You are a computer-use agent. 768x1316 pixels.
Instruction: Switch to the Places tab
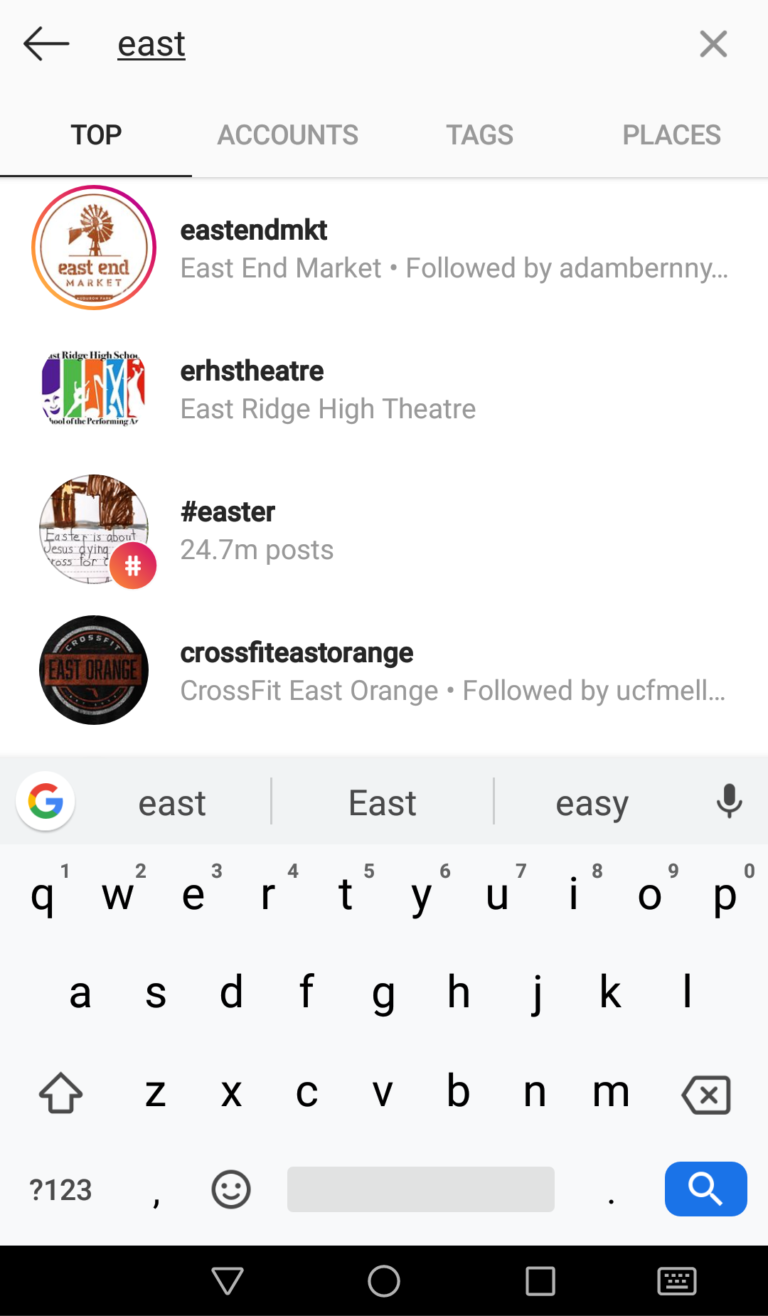(671, 135)
